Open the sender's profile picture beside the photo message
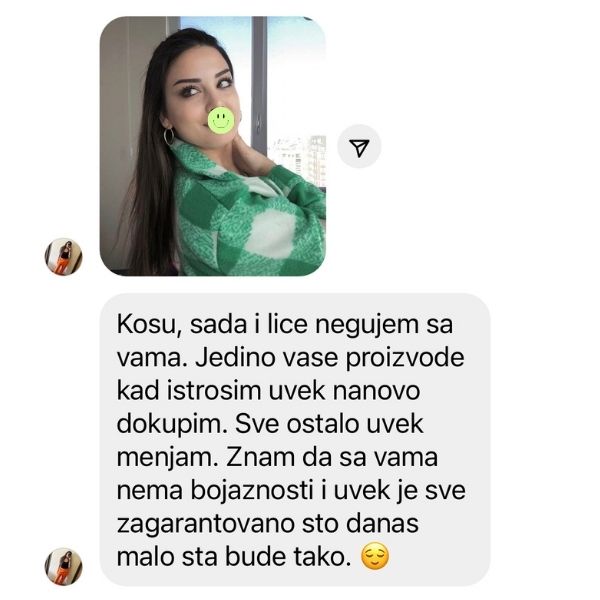 (x=64, y=257)
